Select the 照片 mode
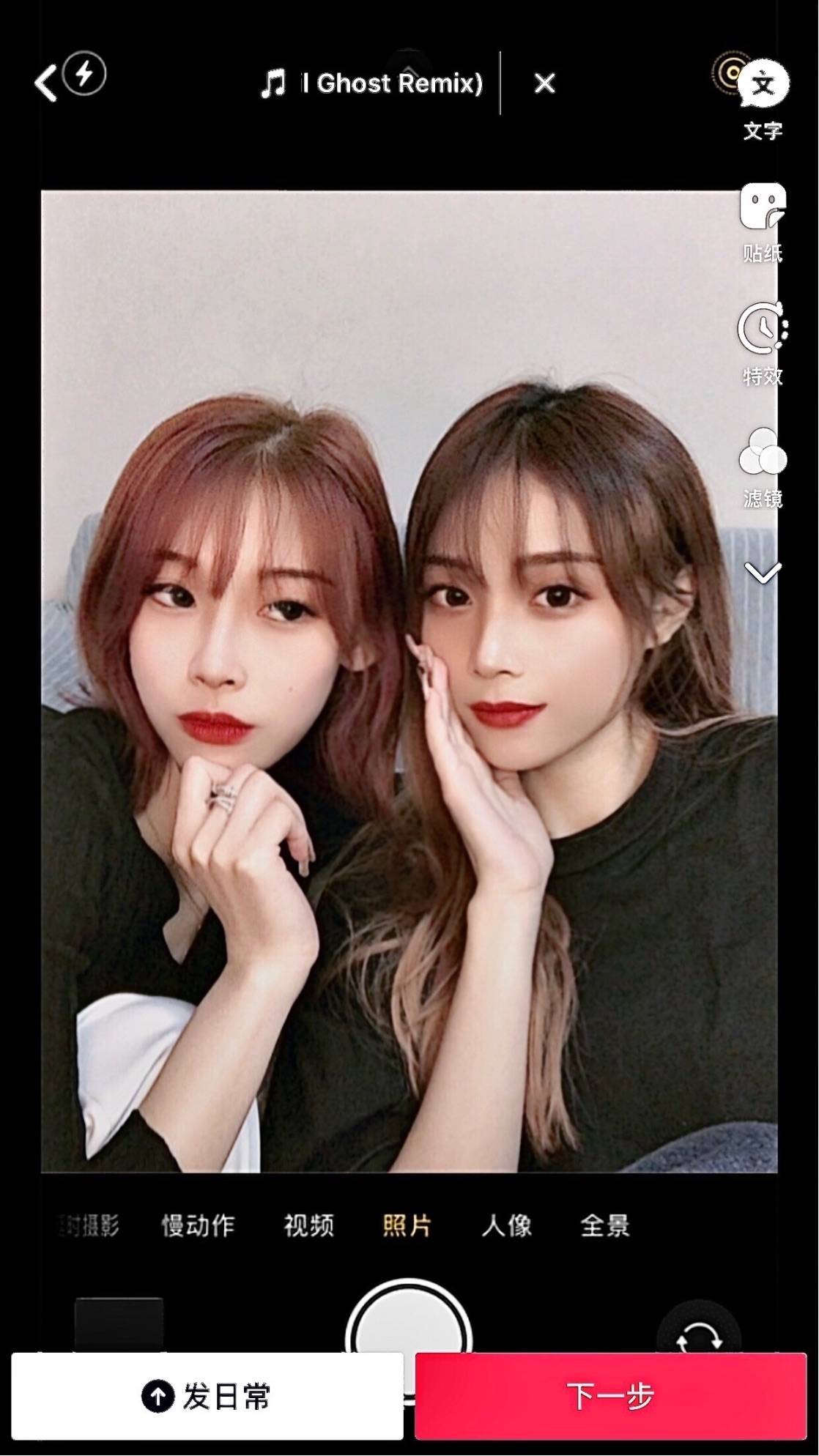 [407, 1225]
